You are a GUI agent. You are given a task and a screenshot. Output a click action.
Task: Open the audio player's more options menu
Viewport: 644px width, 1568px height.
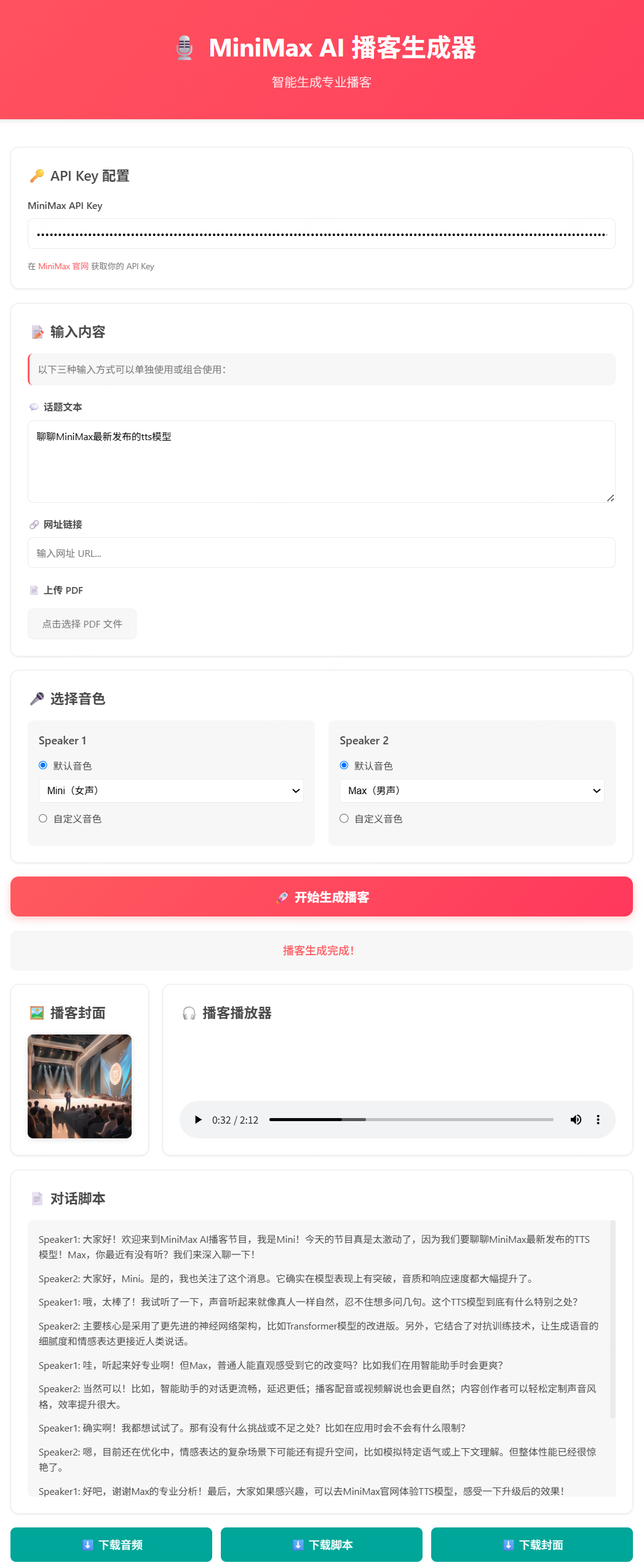coord(598,1119)
